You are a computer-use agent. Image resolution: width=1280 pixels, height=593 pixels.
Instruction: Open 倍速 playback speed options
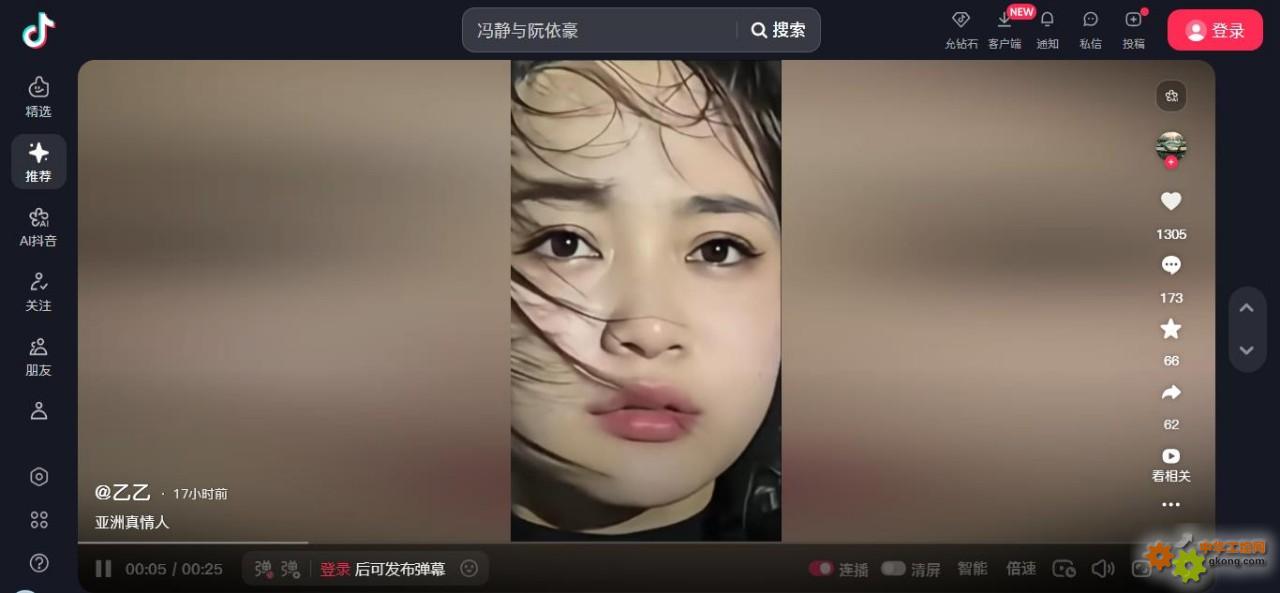pyautogui.click(x=1021, y=568)
